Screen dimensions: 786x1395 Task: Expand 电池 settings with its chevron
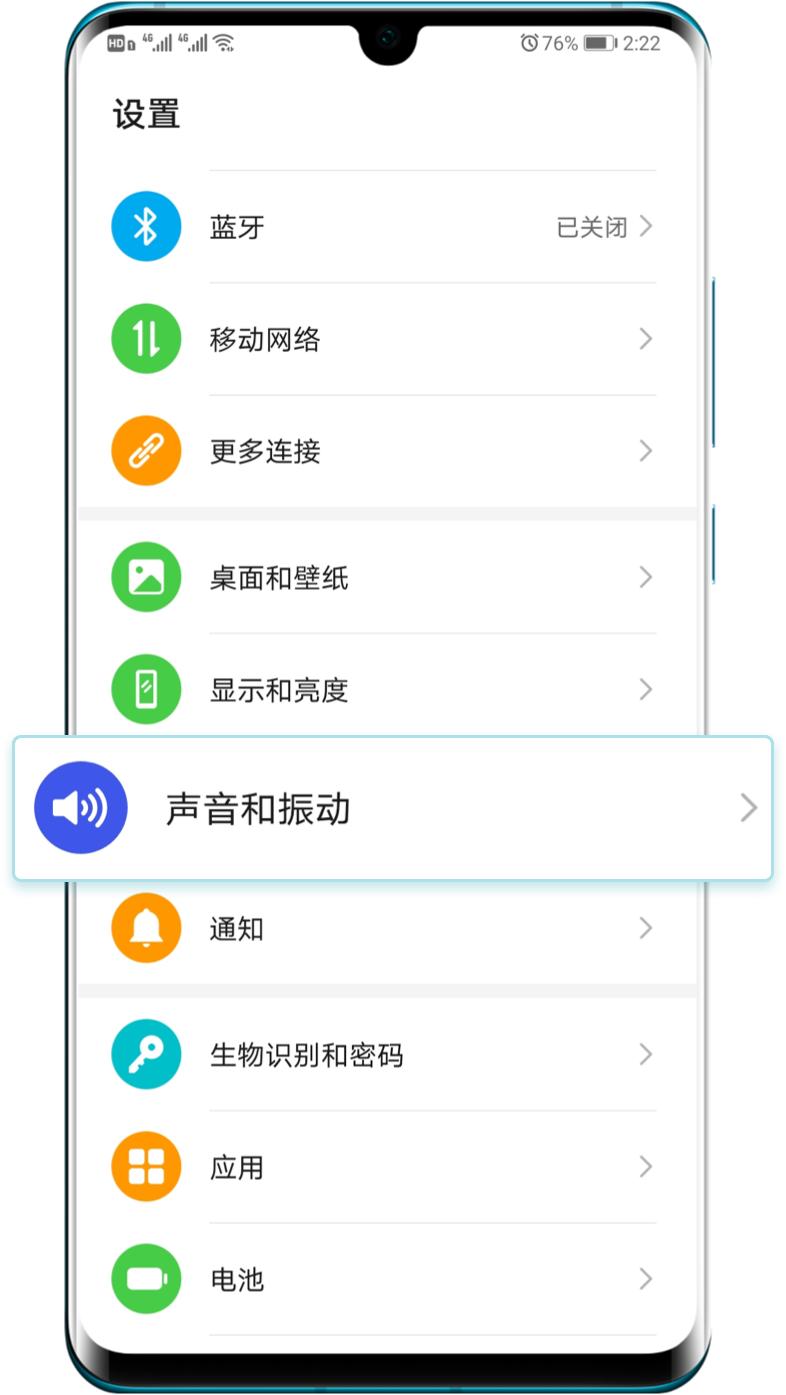(647, 1279)
